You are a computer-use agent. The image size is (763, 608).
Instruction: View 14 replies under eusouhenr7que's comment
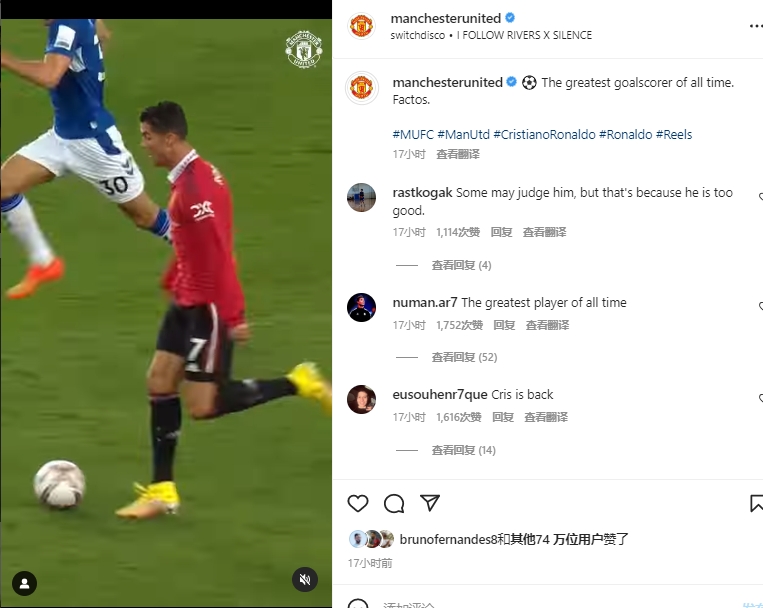click(x=463, y=450)
